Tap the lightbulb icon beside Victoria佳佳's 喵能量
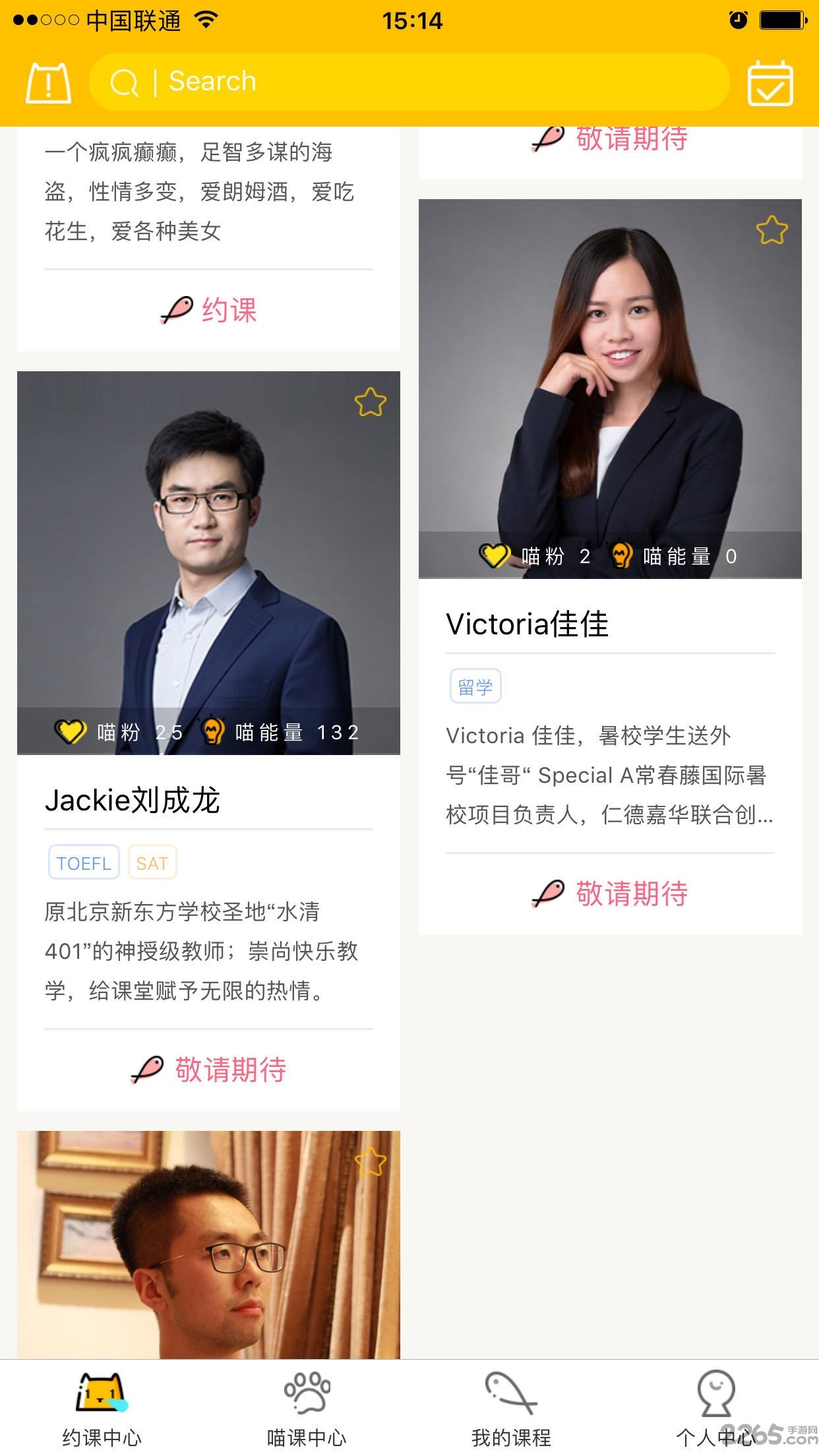The height and width of the screenshot is (1456, 819). 621,556
